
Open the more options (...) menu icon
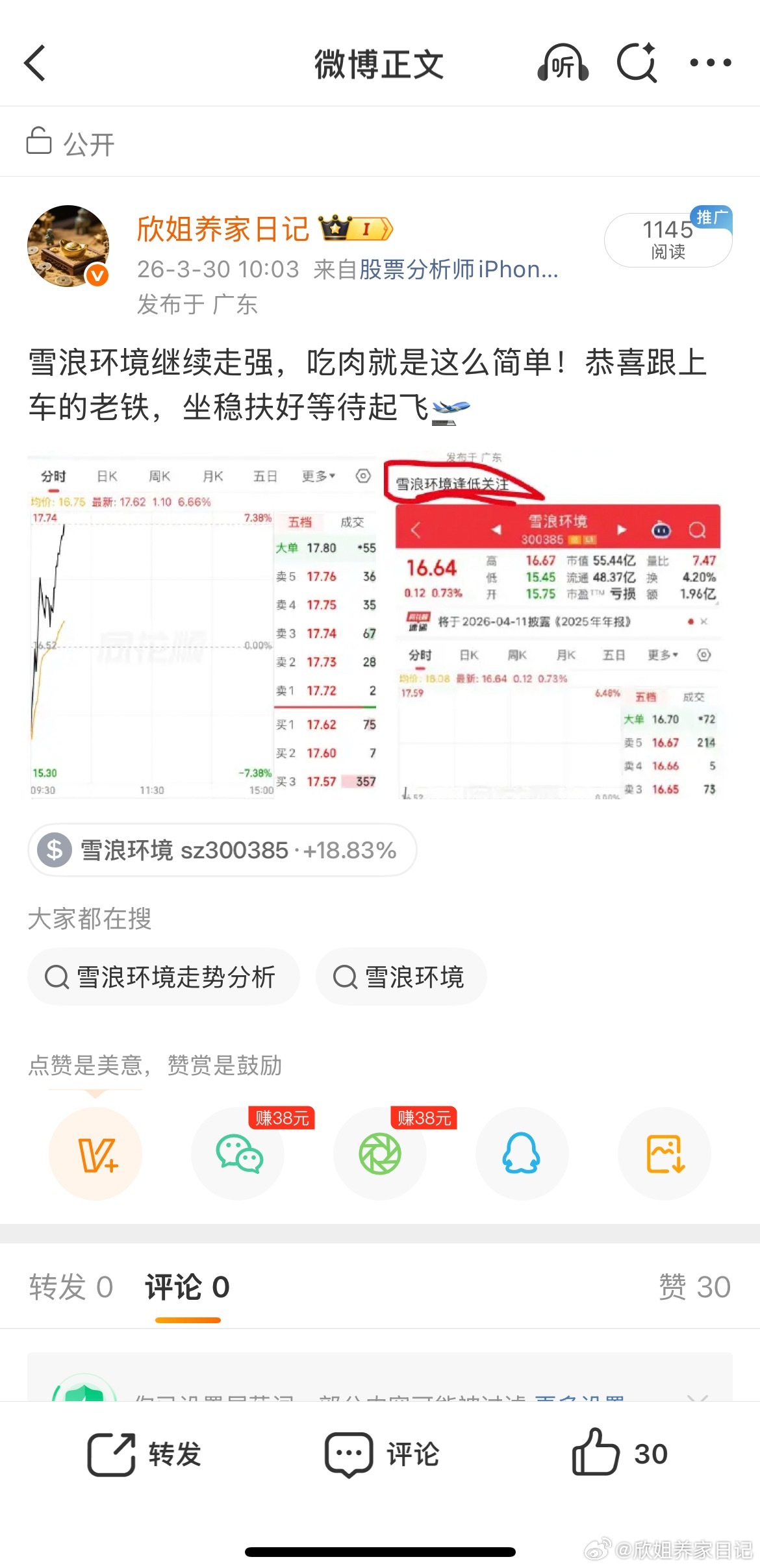(x=707, y=63)
